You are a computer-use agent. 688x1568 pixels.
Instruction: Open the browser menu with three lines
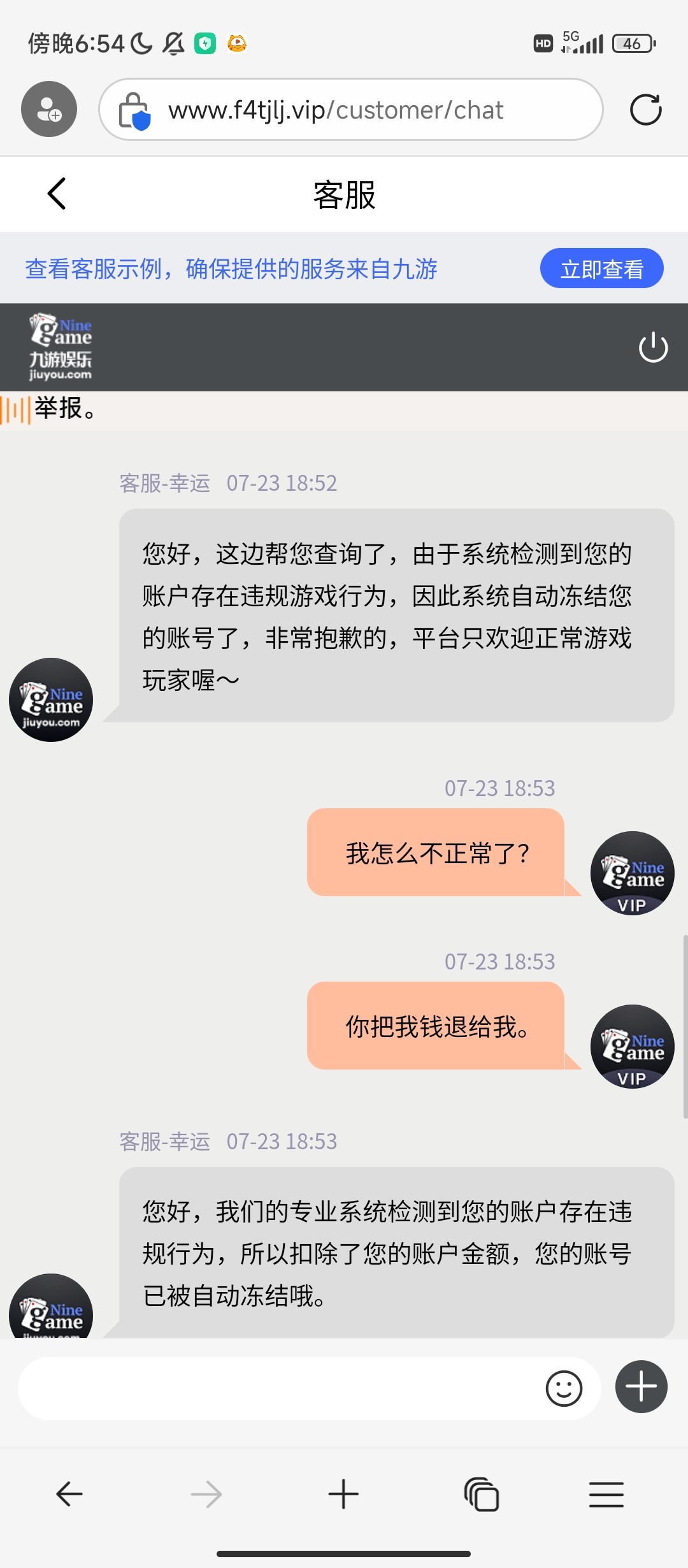pyautogui.click(x=606, y=1495)
